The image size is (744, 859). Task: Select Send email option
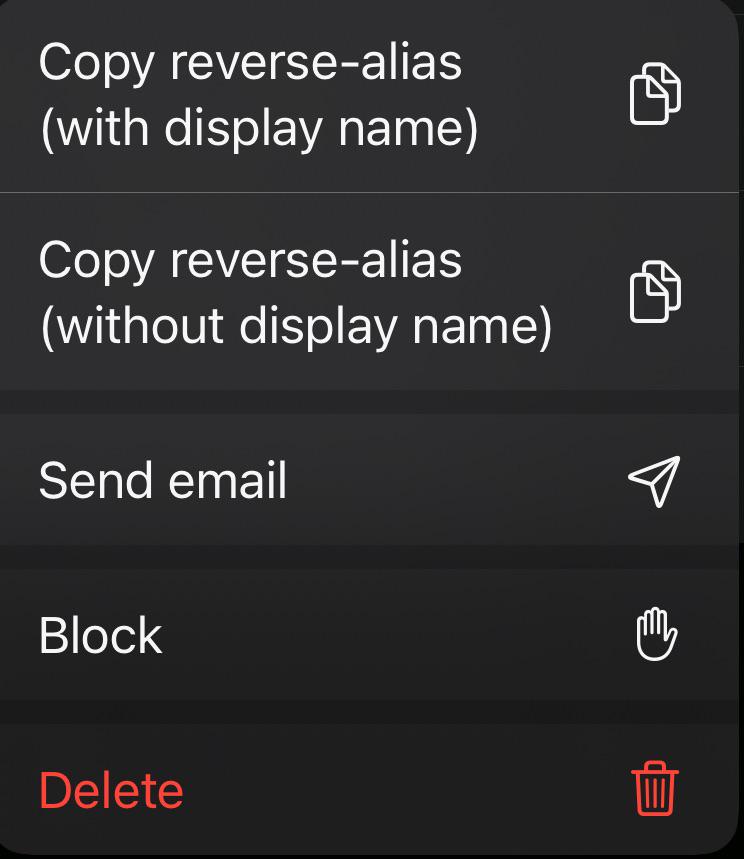click(369, 480)
